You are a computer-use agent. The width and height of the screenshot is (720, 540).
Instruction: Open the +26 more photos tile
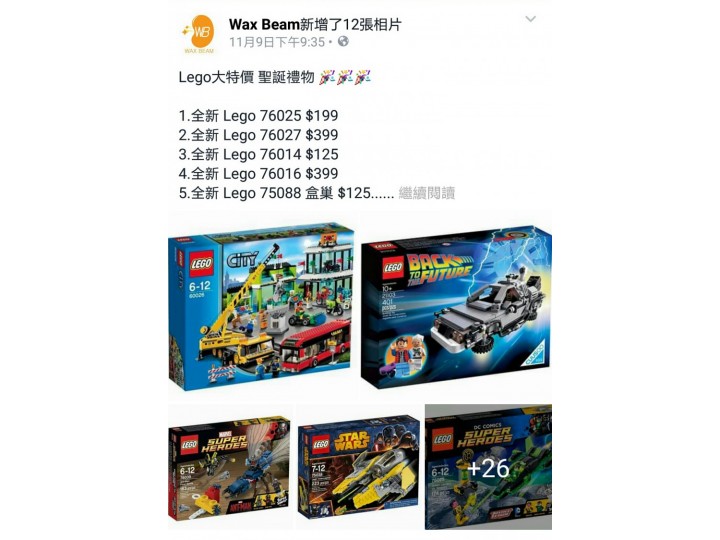pyautogui.click(x=488, y=466)
